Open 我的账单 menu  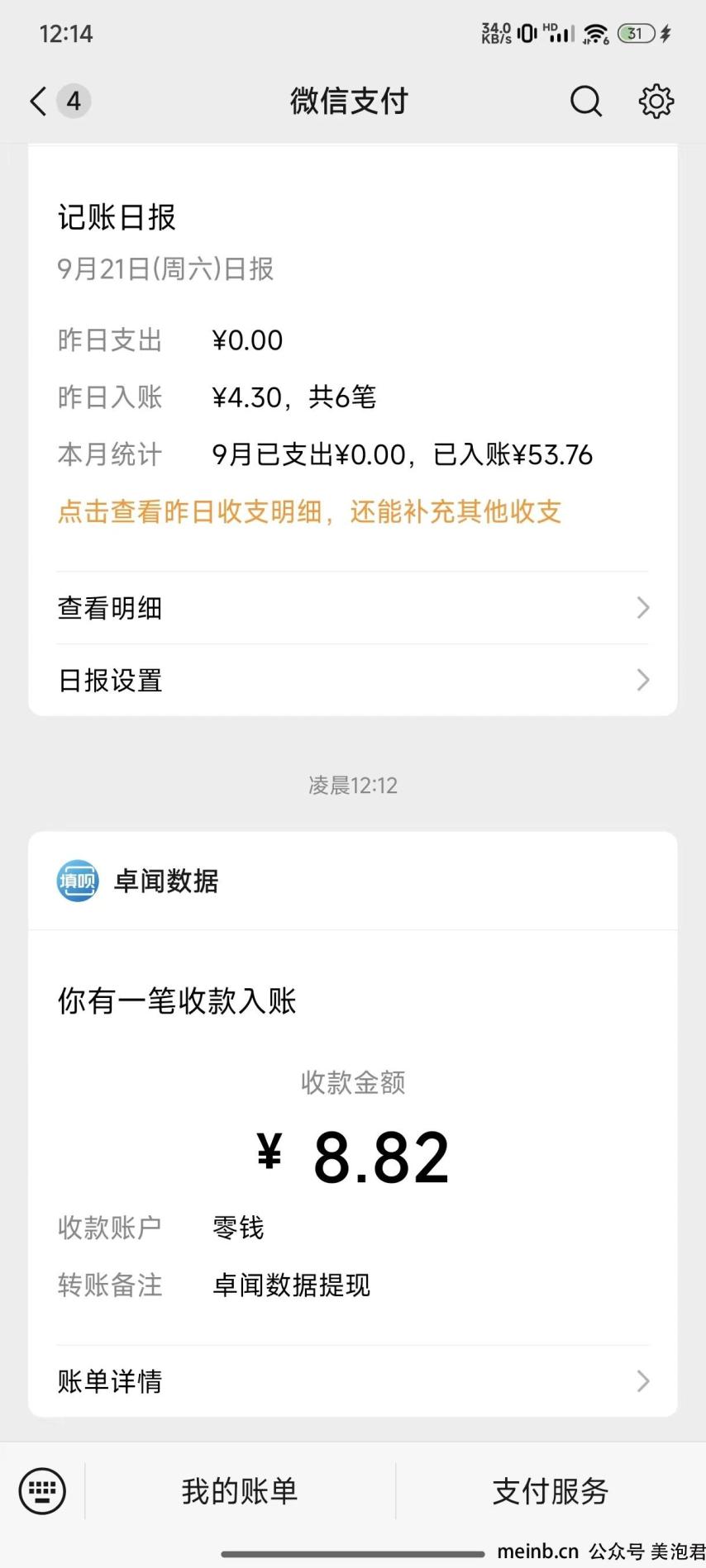tap(240, 1491)
